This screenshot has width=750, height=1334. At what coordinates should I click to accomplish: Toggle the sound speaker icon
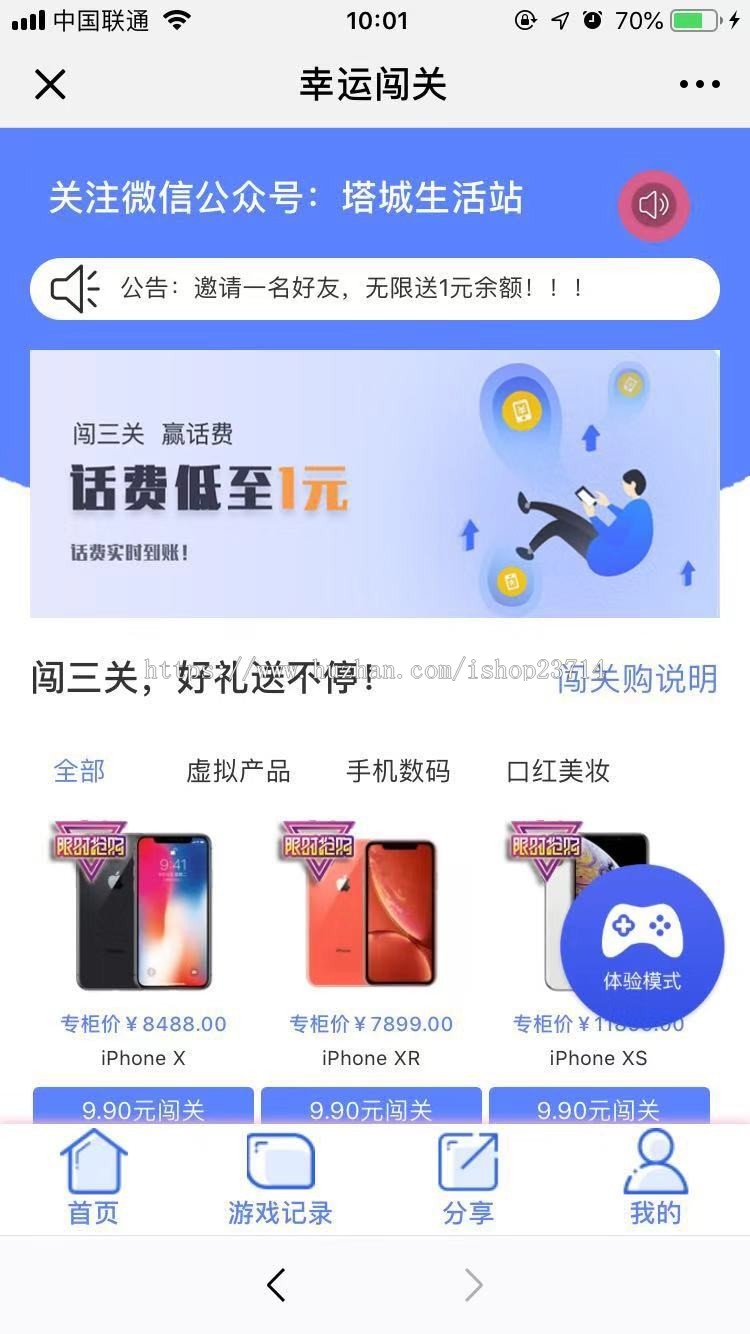[653, 205]
